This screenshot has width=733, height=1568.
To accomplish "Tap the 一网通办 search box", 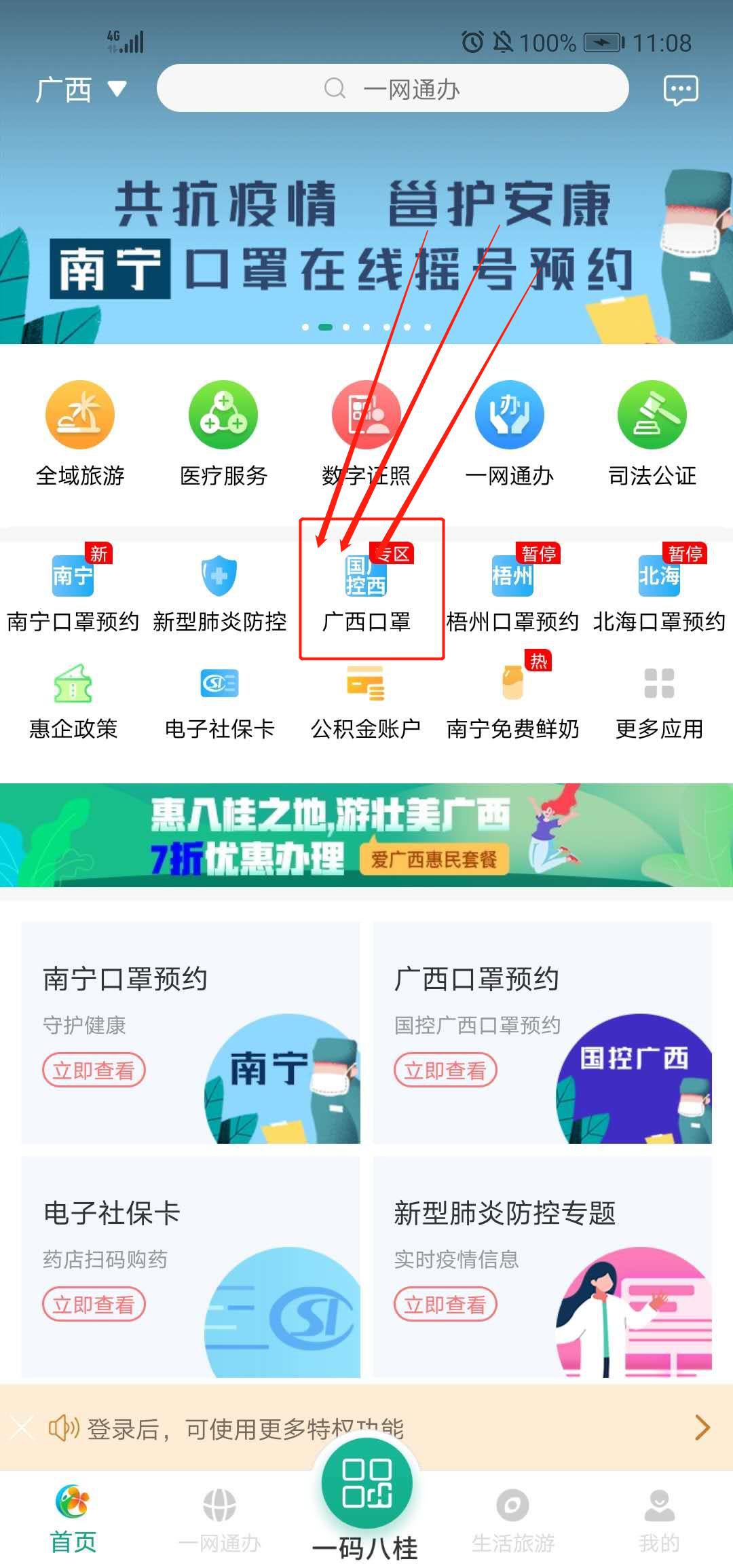I will click(x=392, y=89).
